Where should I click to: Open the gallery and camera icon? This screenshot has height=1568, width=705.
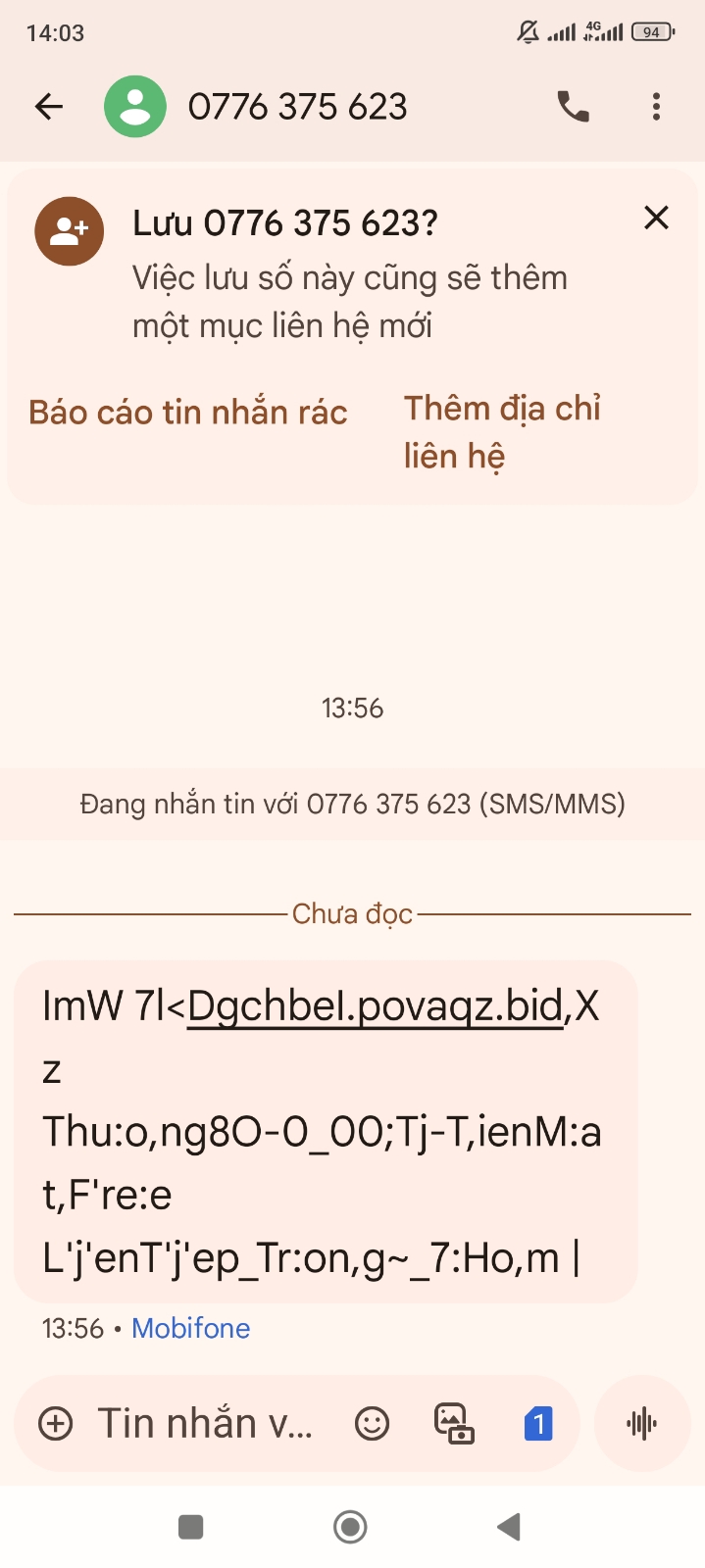point(454,1423)
